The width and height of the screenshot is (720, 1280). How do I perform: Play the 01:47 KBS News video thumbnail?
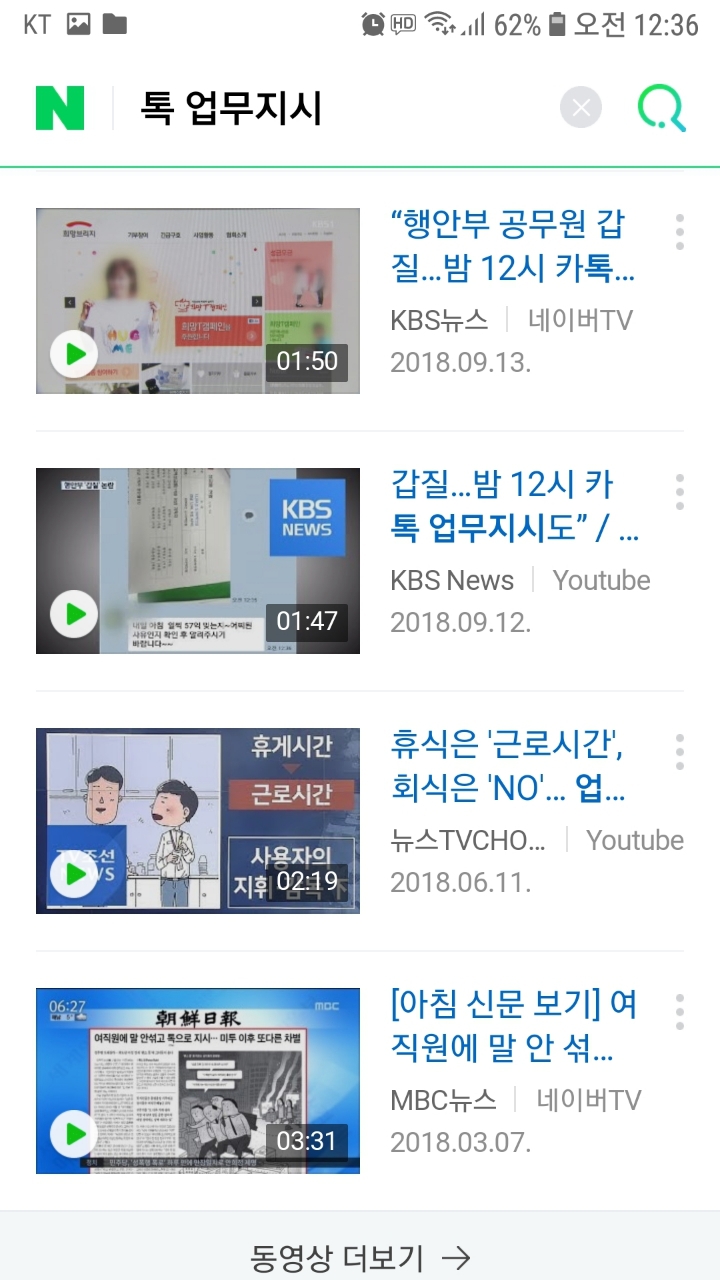coord(198,560)
